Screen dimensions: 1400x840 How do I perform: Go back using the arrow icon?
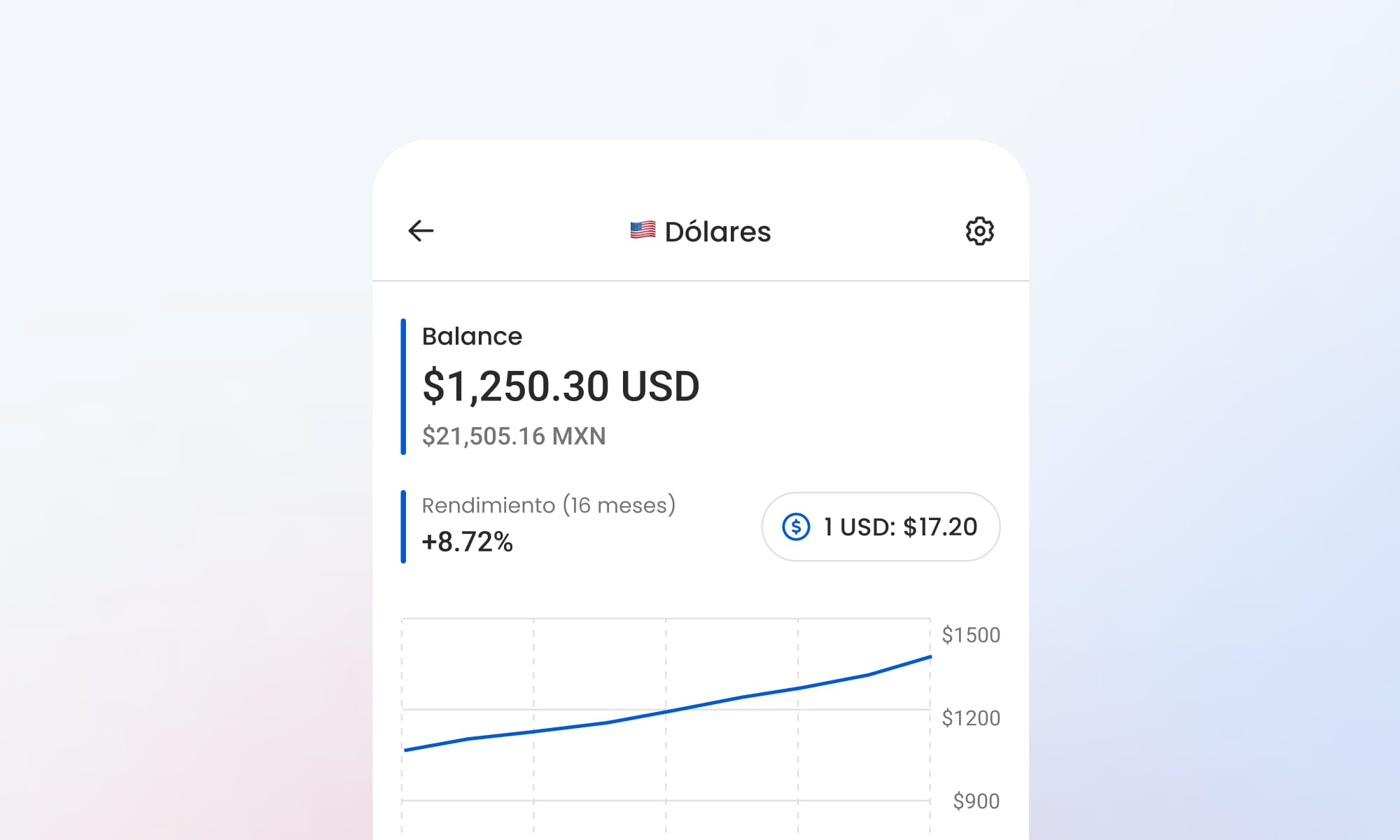tap(421, 230)
